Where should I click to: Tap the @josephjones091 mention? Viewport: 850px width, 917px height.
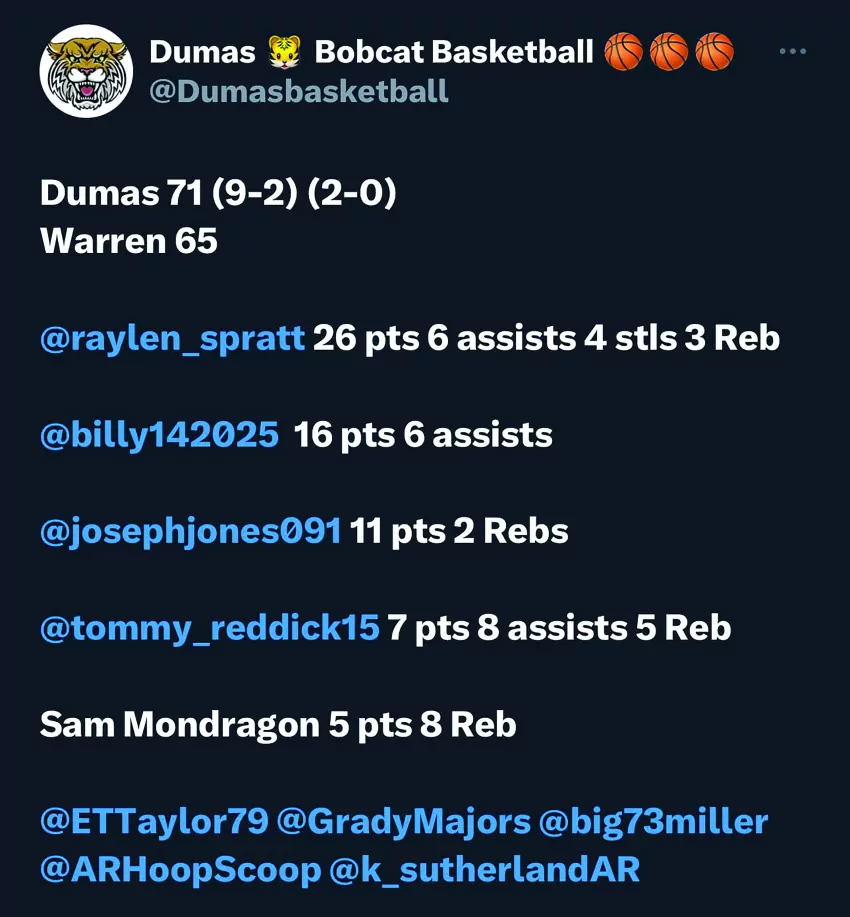(x=190, y=531)
